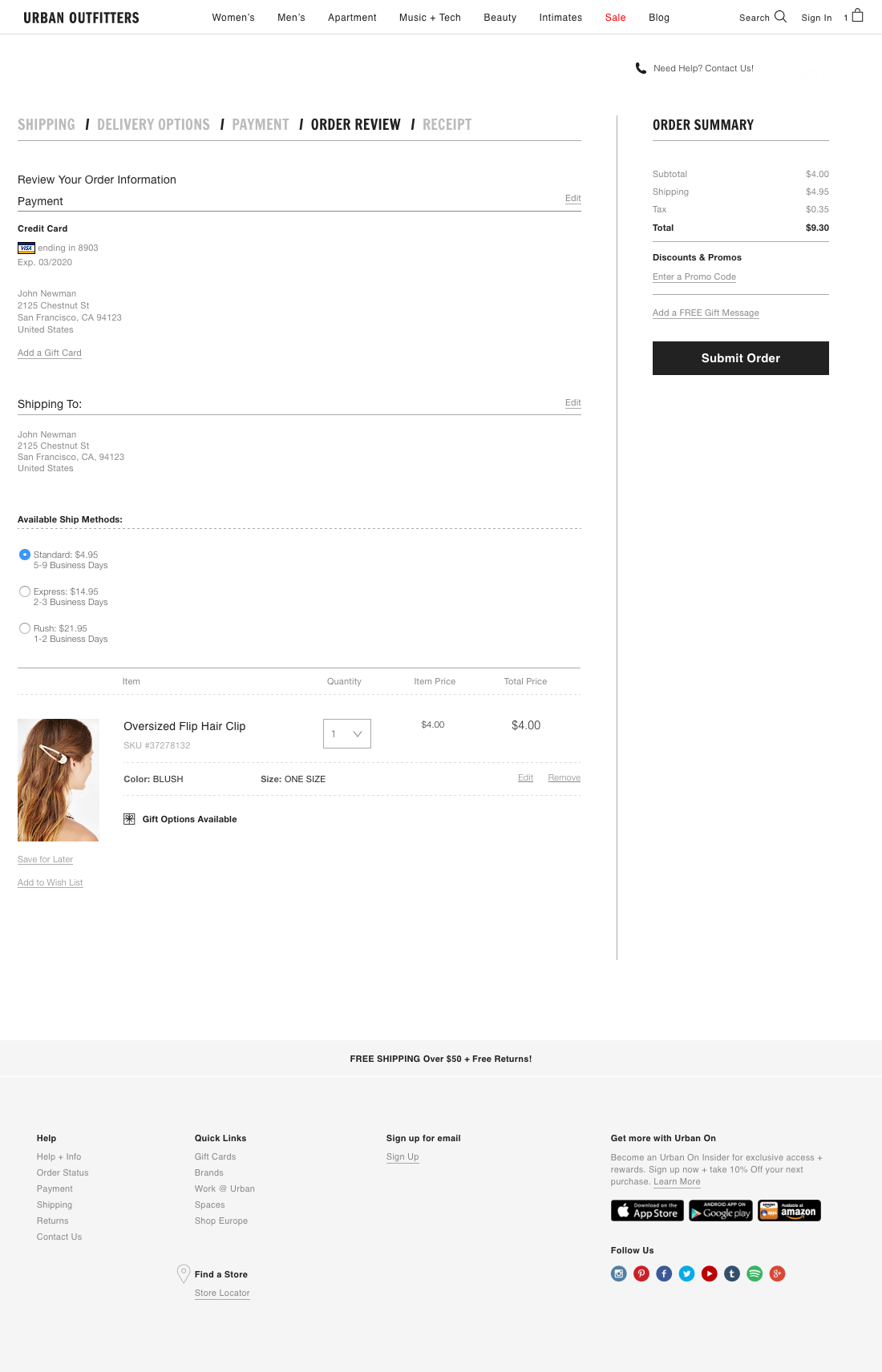Select Express shipping for $14.95

click(25, 591)
